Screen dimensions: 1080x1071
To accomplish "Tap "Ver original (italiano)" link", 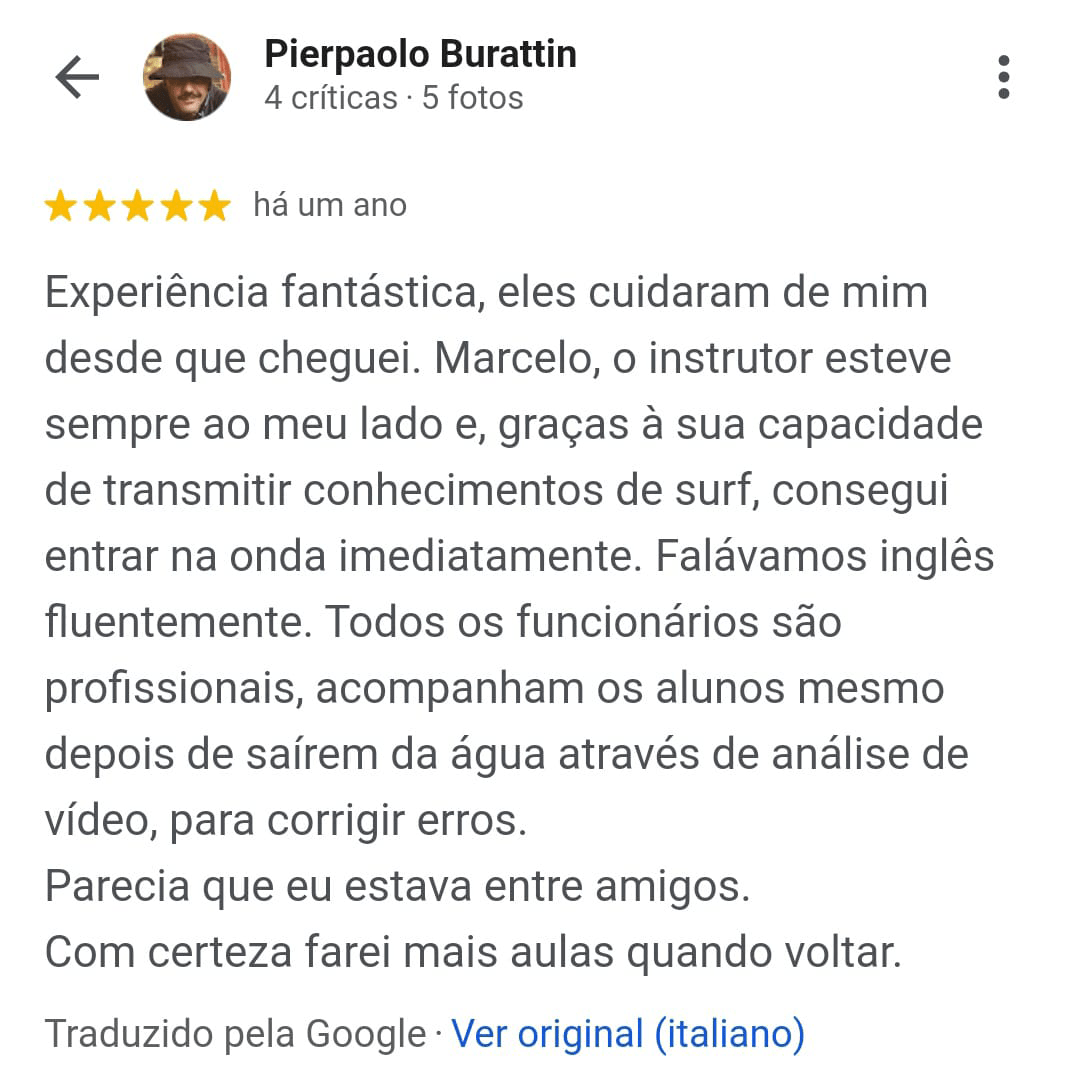I will point(627,1033).
